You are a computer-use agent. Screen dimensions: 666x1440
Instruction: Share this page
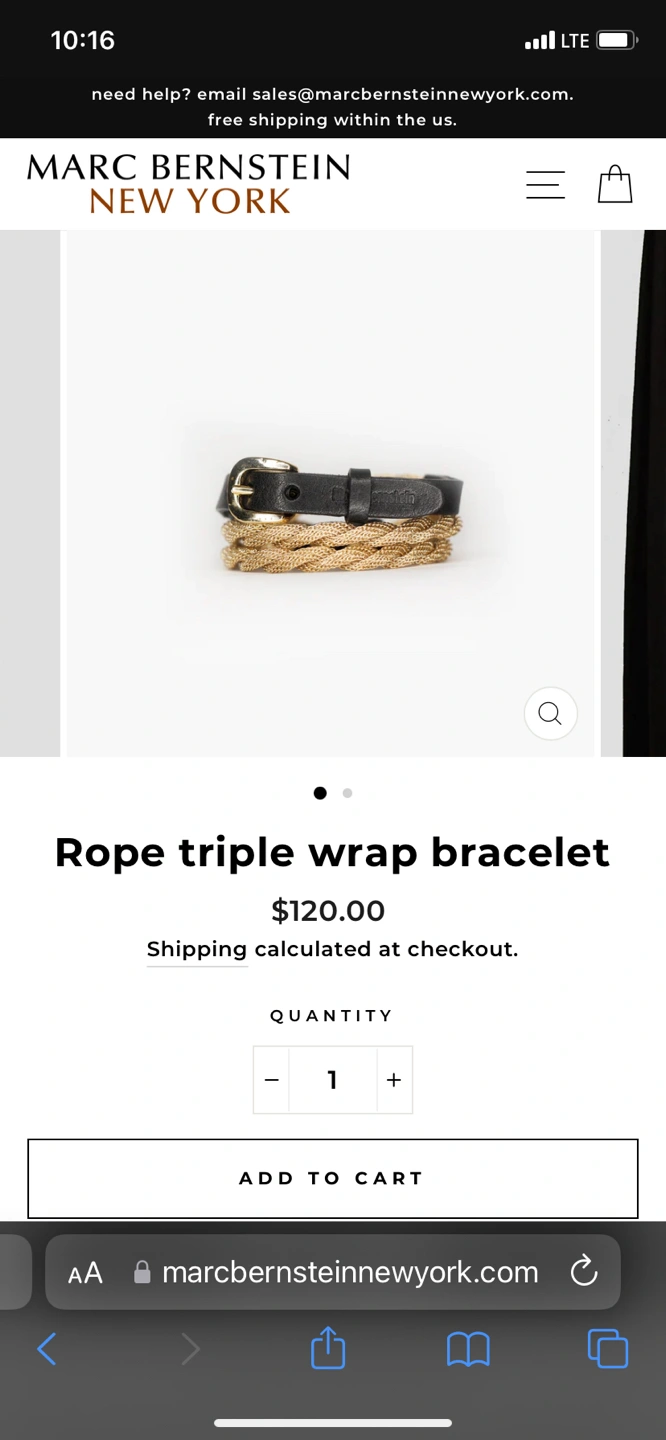click(x=328, y=1347)
